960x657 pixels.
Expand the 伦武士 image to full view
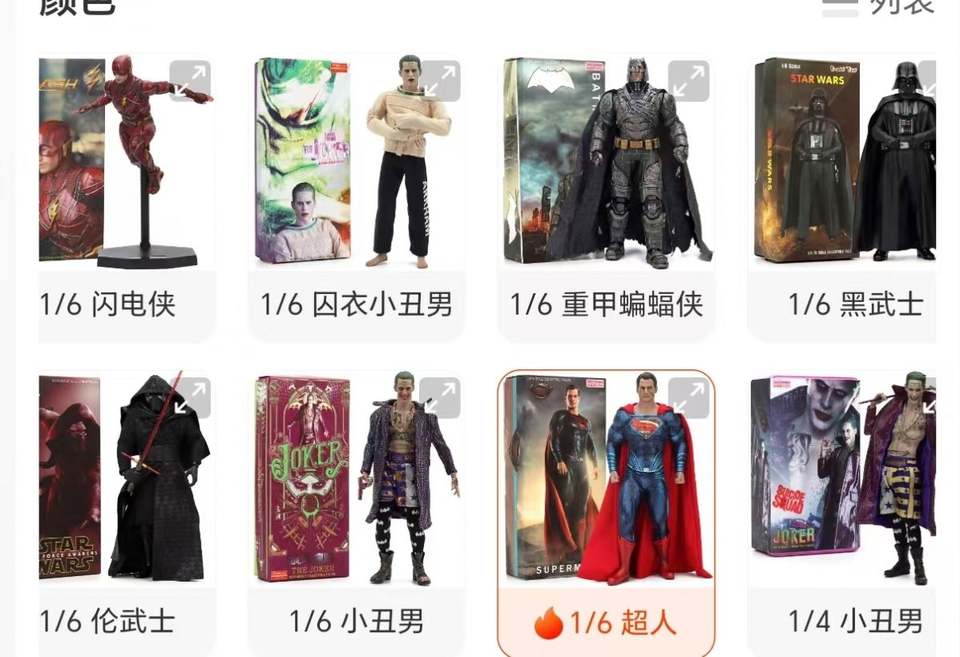coord(190,398)
